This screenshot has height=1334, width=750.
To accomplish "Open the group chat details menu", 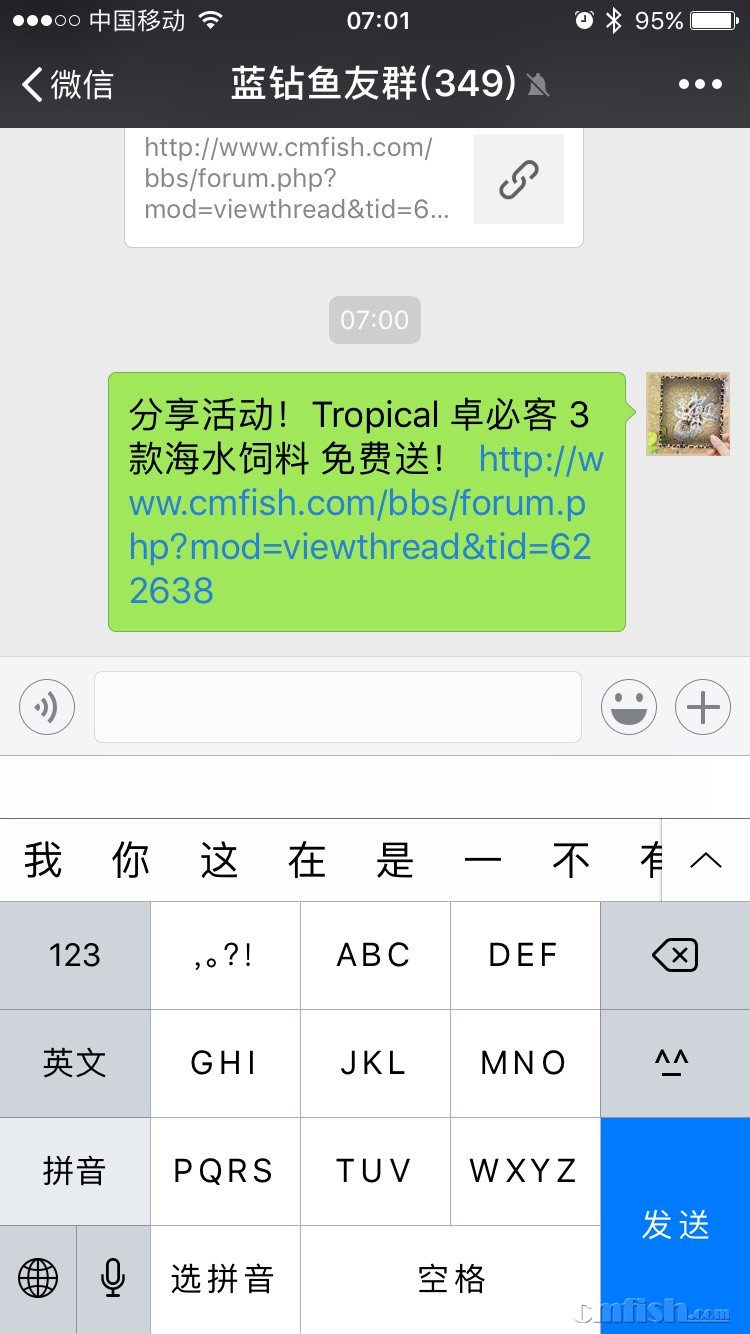I will [x=699, y=84].
